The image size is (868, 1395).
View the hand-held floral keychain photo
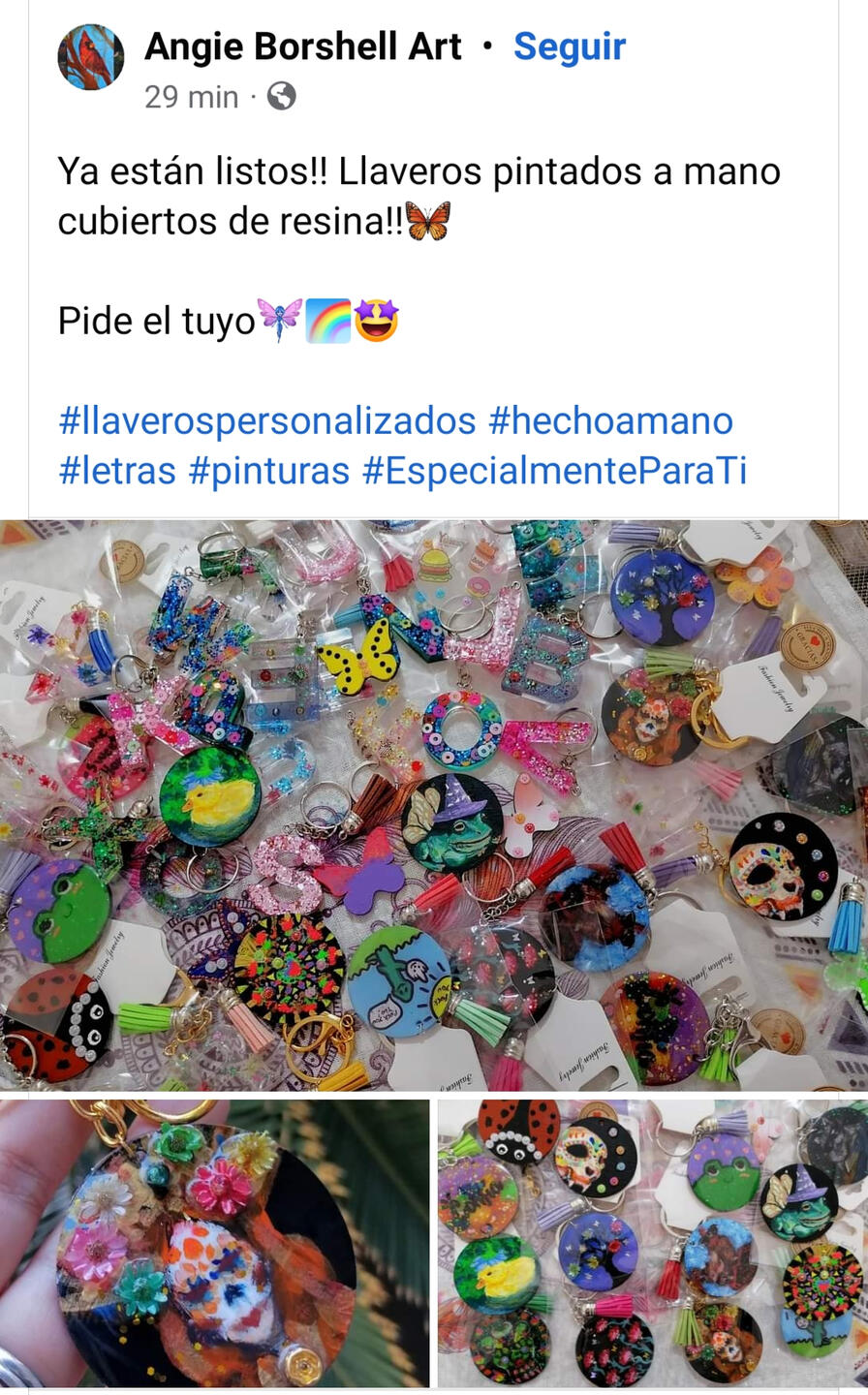point(214,1243)
